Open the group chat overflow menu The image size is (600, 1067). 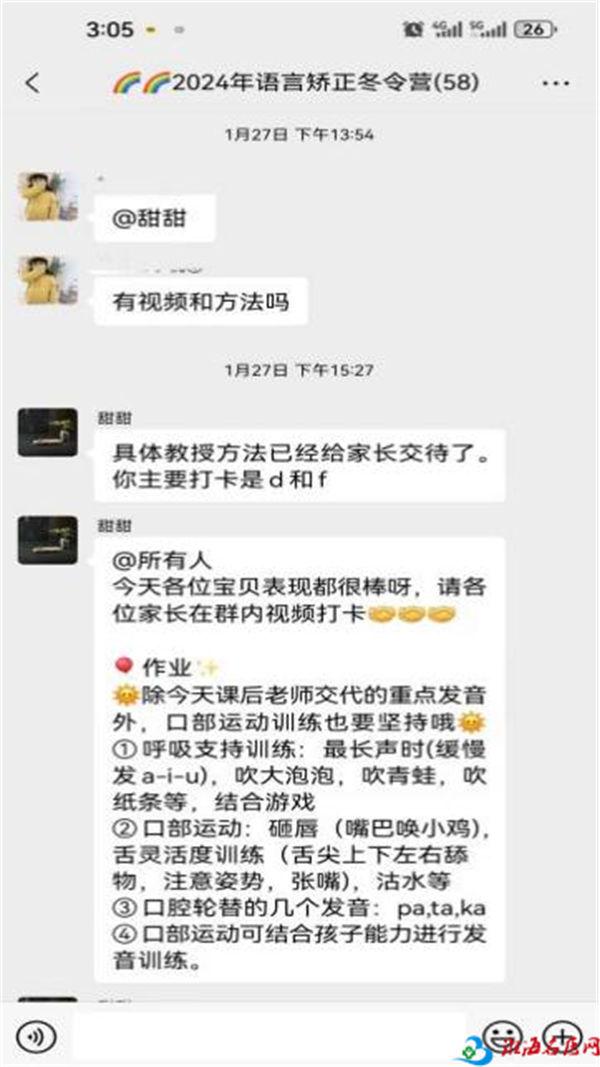(x=555, y=83)
